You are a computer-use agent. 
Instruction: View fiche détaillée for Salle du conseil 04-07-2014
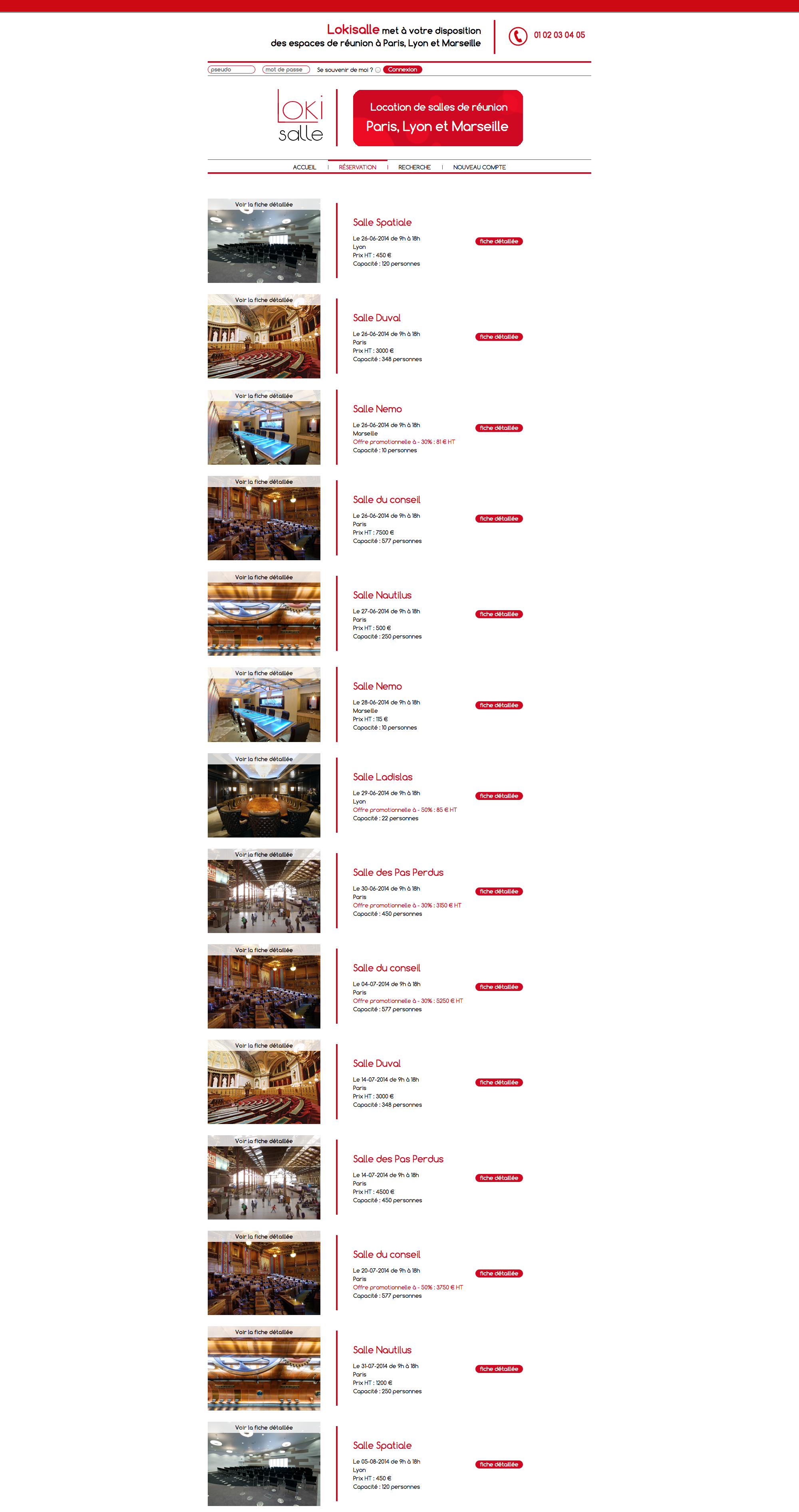tap(499, 987)
